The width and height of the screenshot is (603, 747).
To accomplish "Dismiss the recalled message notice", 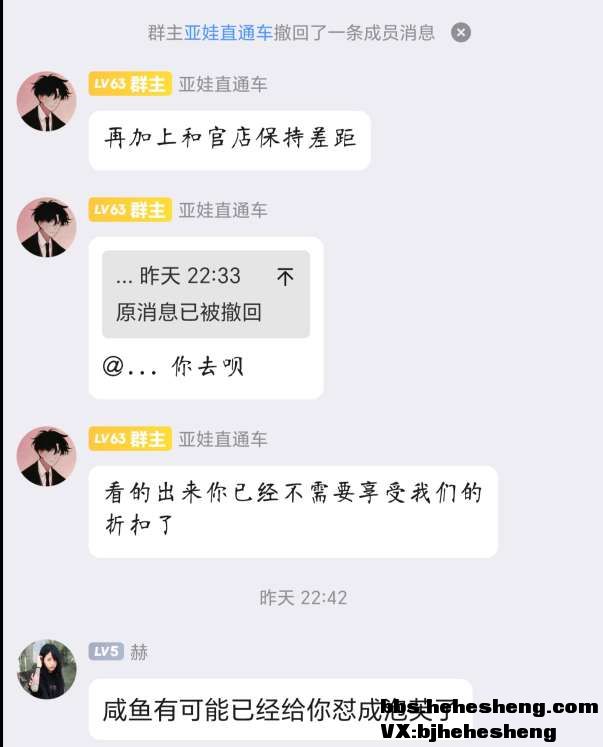I will (460, 32).
